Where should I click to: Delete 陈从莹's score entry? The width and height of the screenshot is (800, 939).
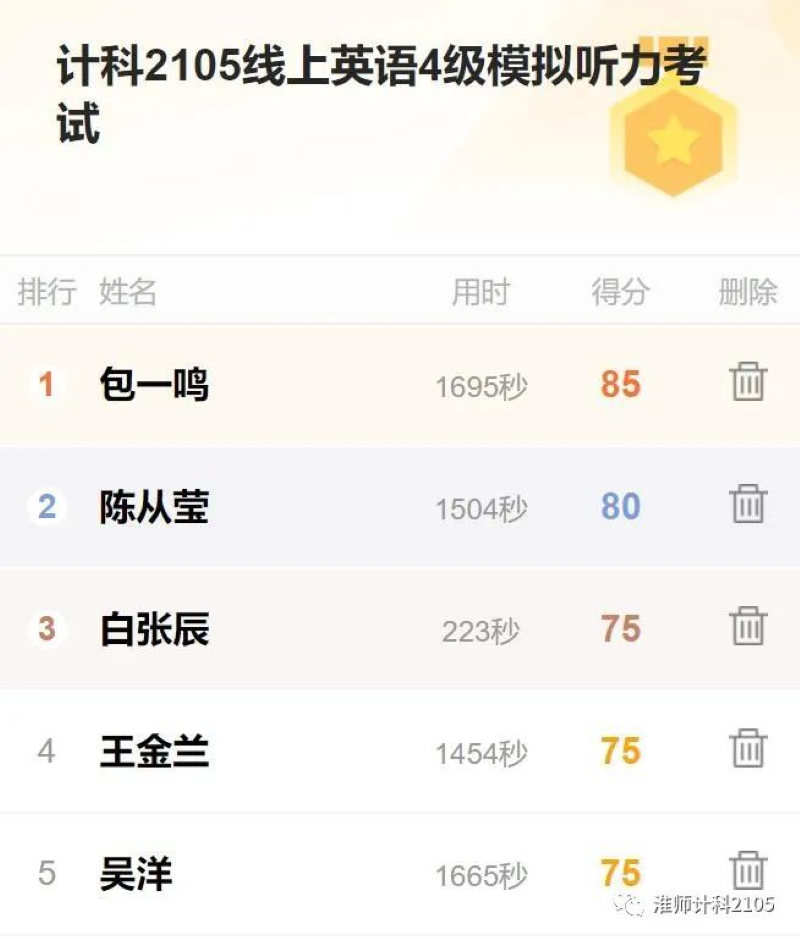pyautogui.click(x=748, y=505)
